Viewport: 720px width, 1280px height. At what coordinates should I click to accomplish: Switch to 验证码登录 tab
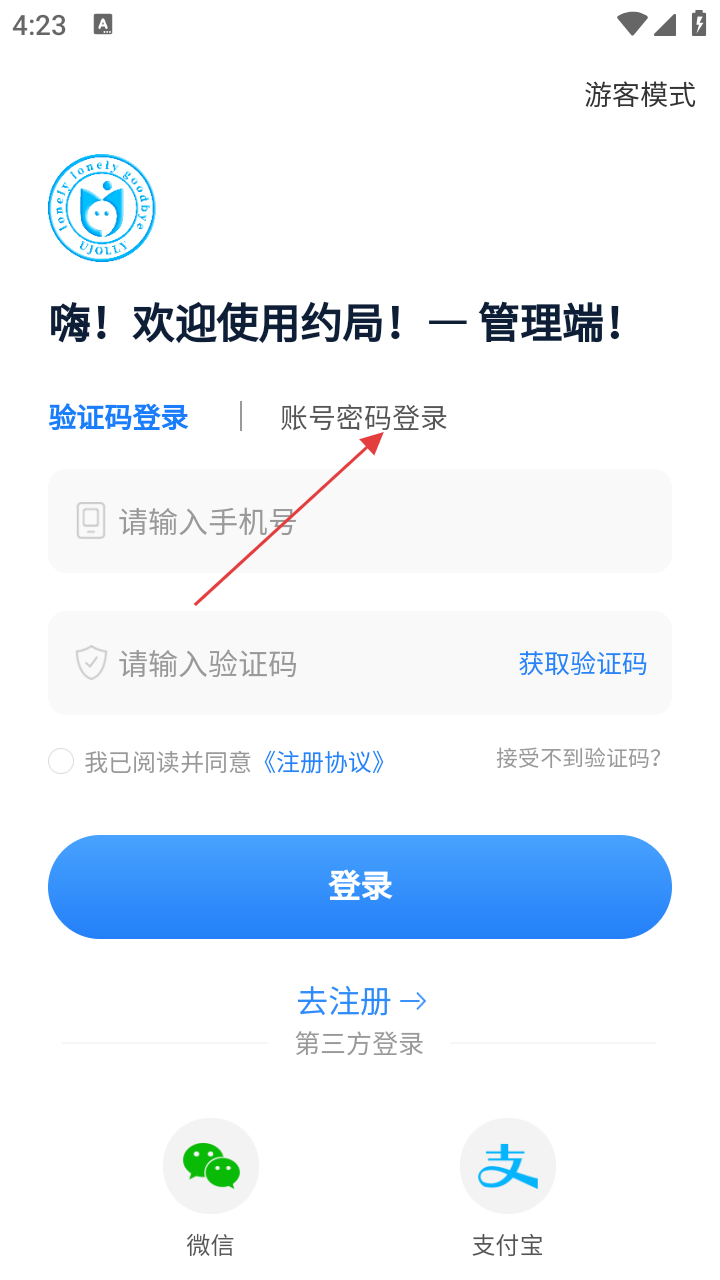point(118,417)
